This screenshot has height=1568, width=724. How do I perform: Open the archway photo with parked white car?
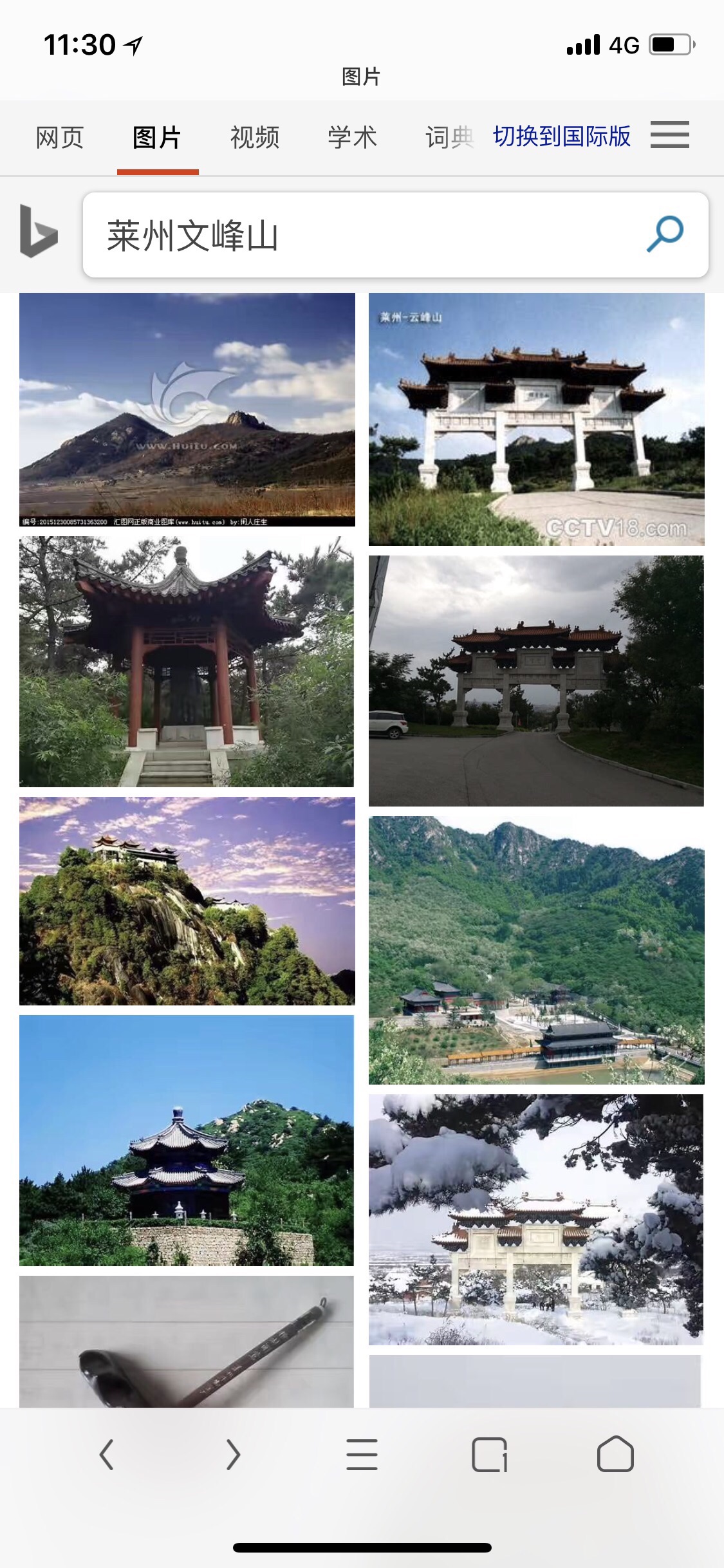536,680
